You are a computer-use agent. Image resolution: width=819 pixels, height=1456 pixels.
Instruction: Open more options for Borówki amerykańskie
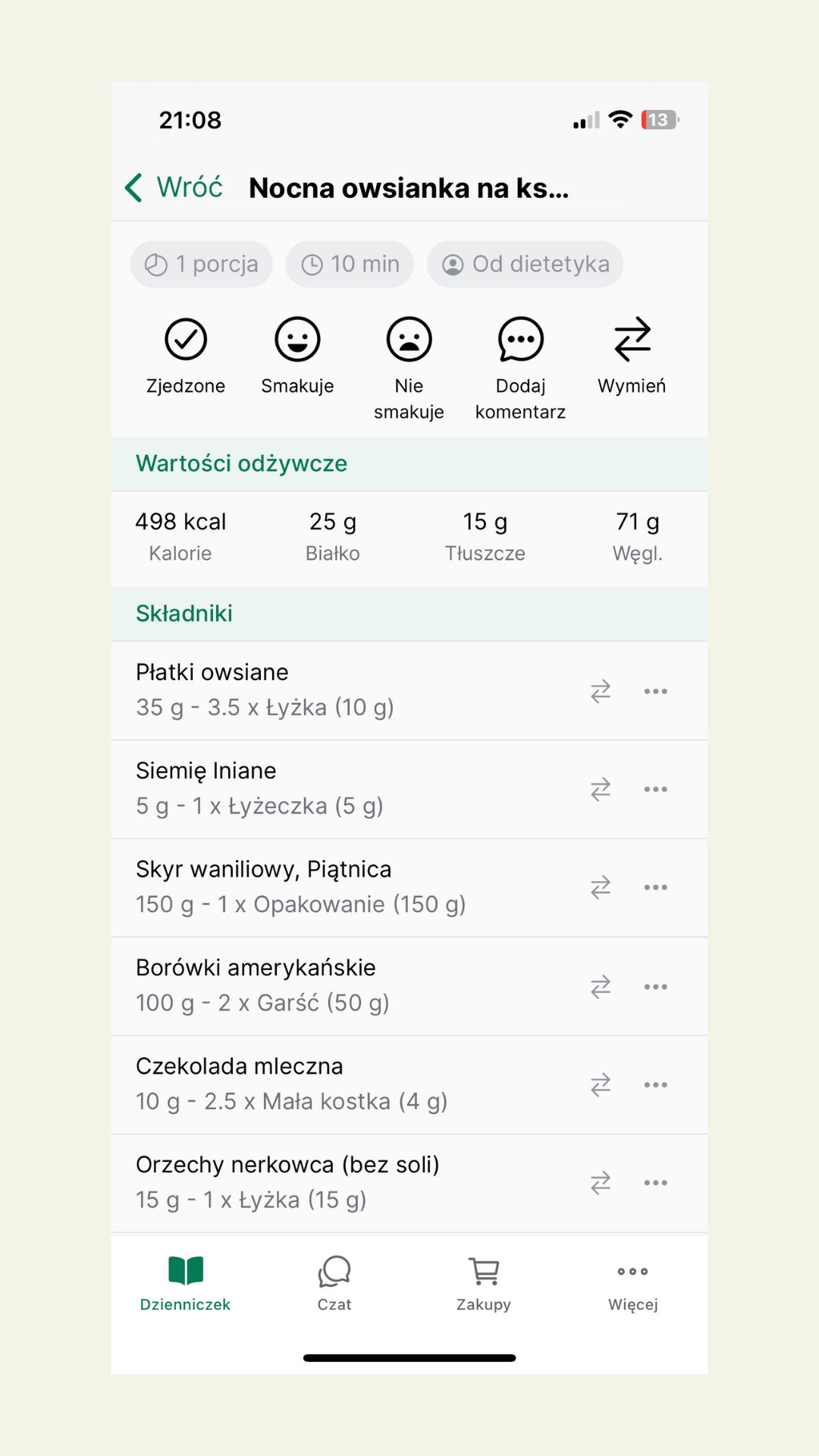tap(655, 987)
